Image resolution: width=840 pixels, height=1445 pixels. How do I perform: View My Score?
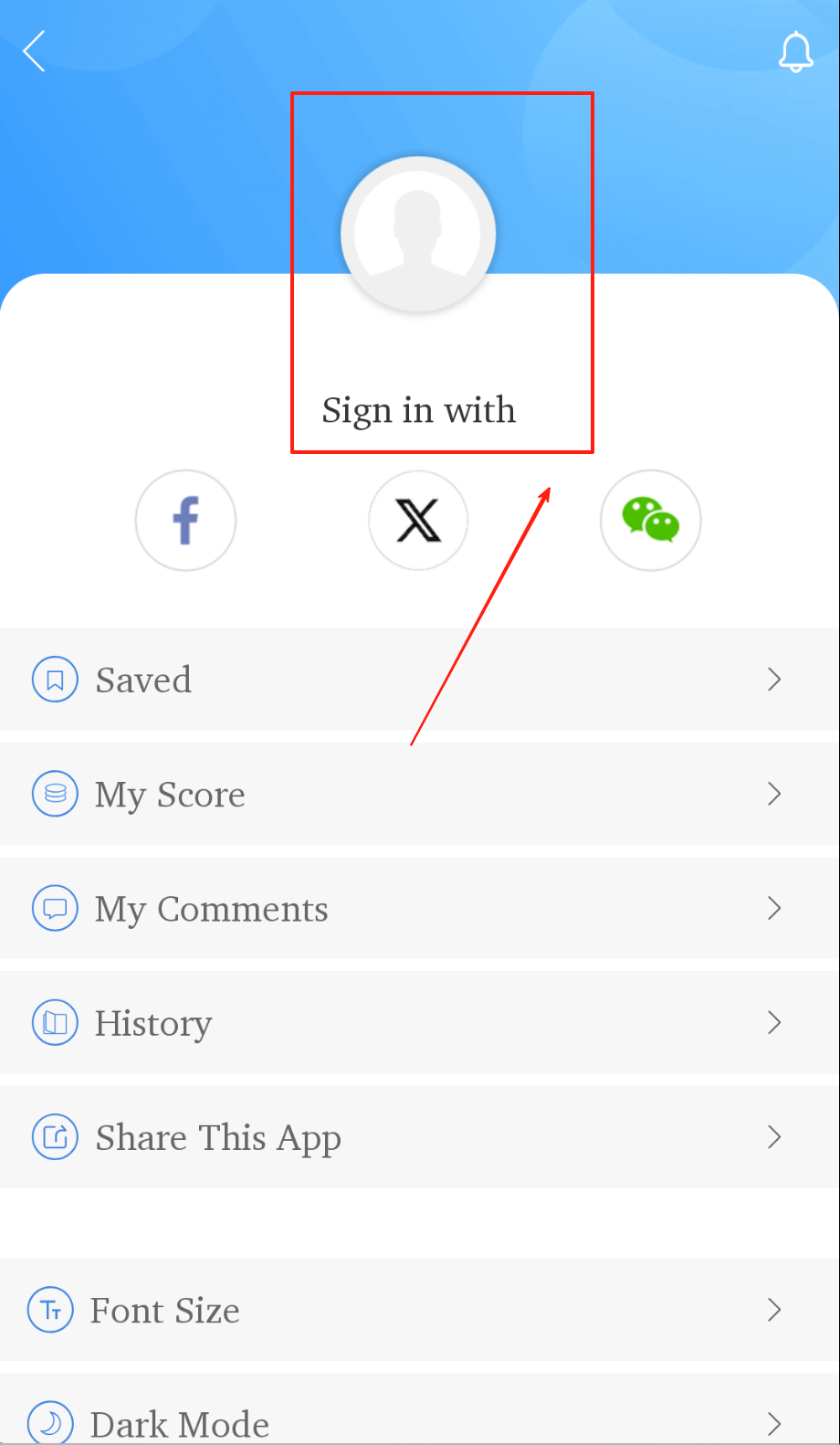[x=419, y=794]
